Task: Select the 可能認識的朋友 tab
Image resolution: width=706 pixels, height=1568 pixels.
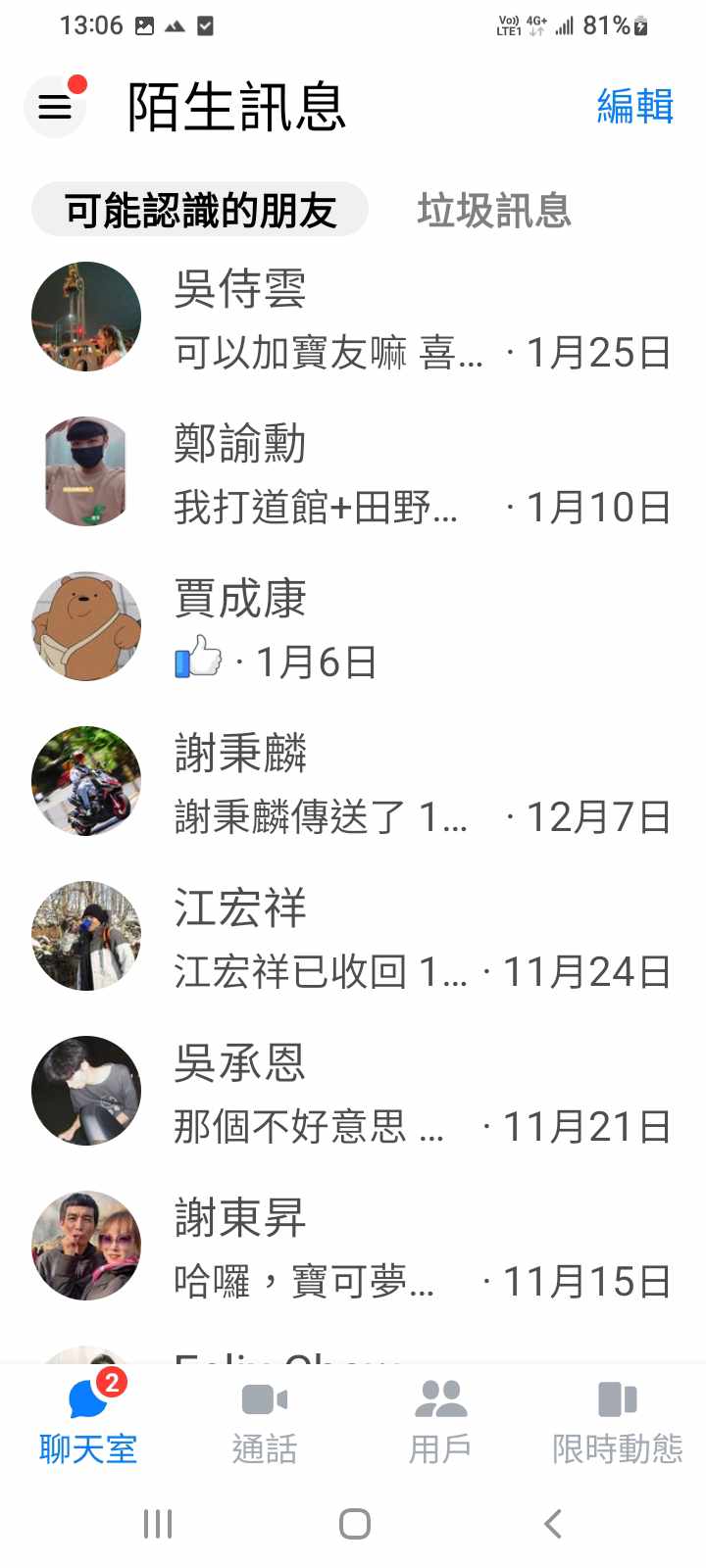Action: tap(200, 210)
